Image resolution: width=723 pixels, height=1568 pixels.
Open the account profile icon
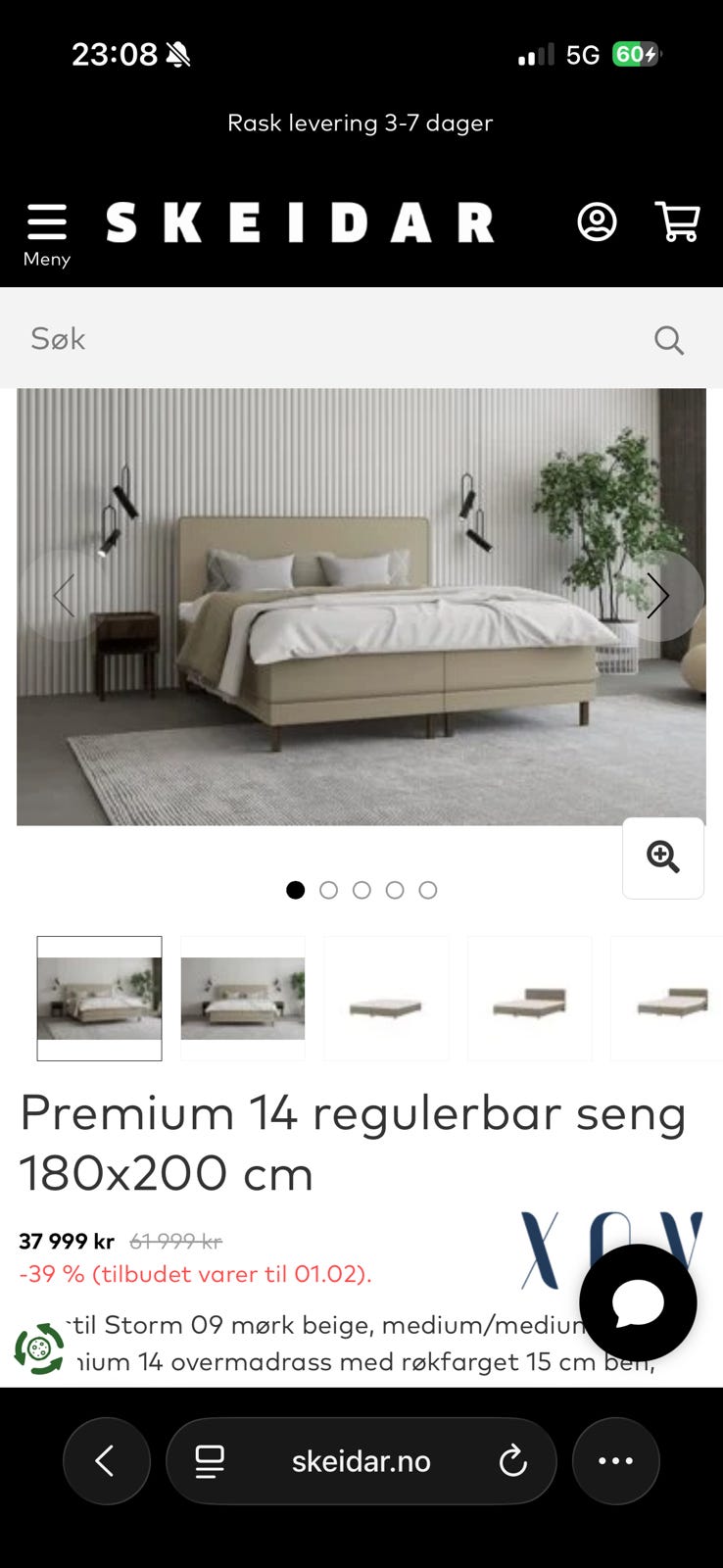597,223
